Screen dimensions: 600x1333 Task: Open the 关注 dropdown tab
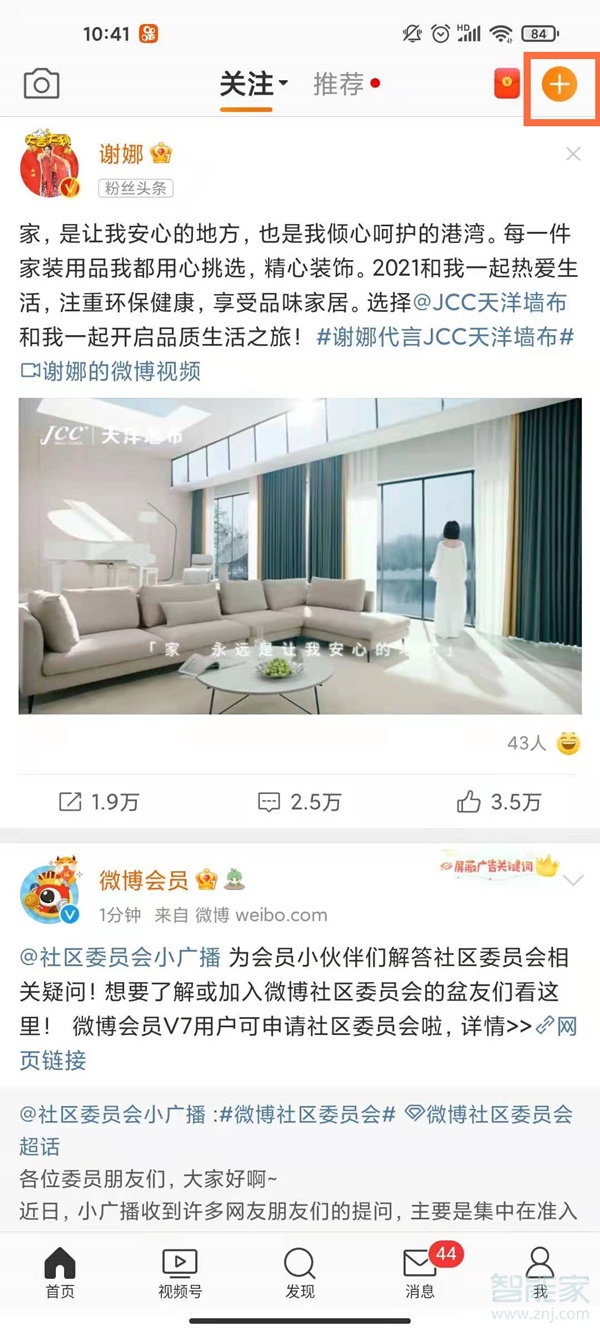[253, 85]
